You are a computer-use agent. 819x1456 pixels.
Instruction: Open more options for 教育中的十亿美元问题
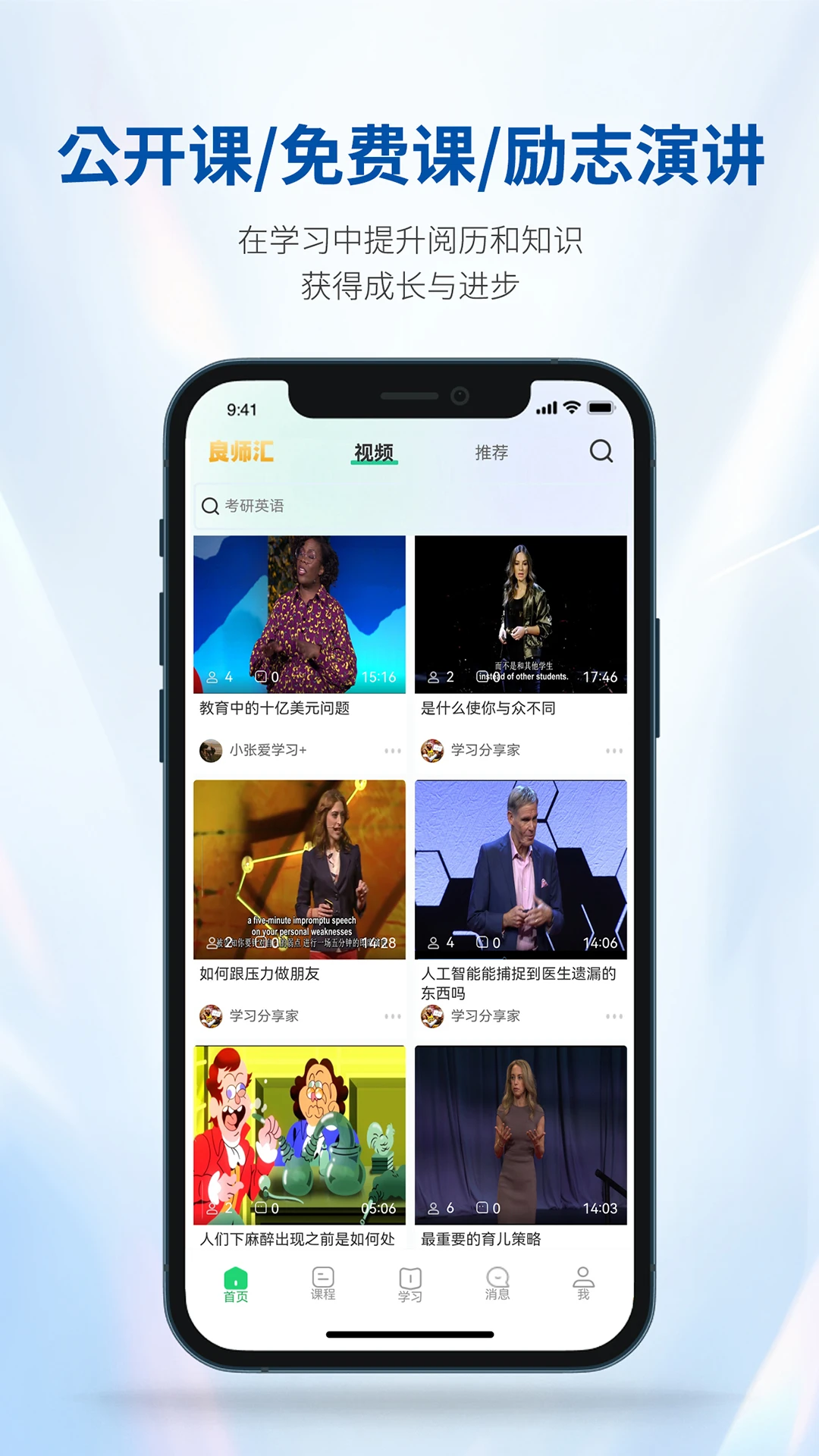pos(393,751)
